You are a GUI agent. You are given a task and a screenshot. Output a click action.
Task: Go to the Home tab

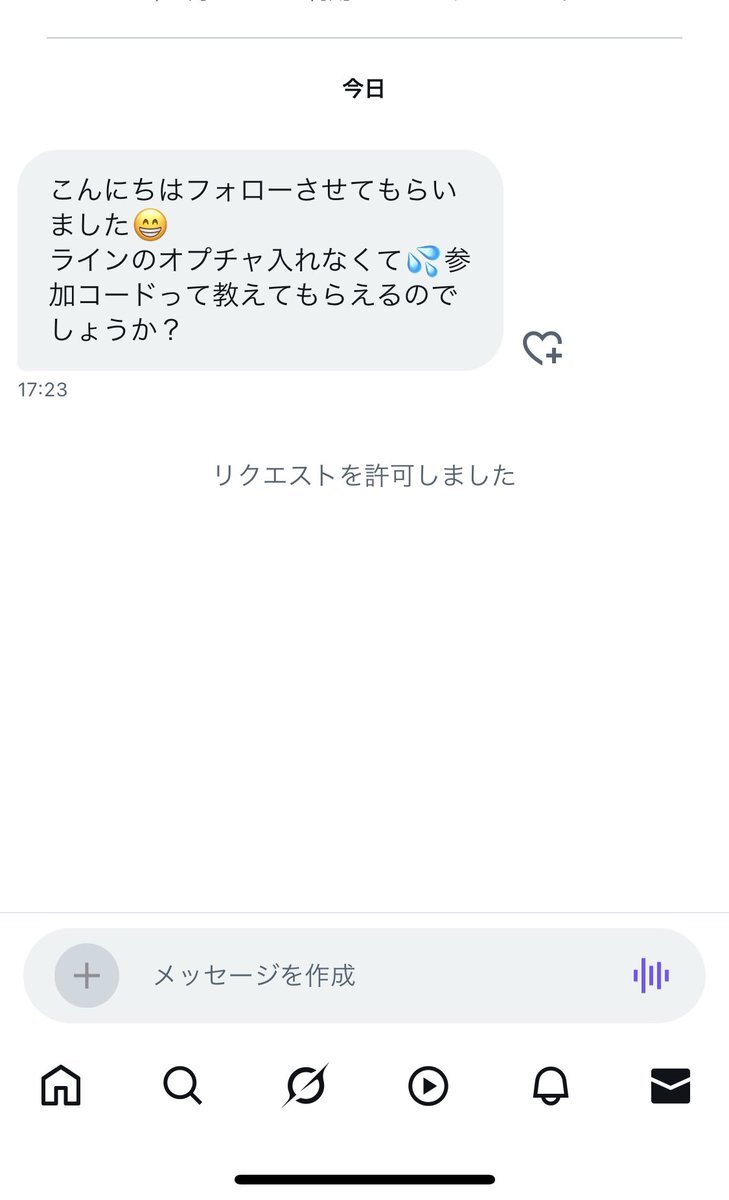61,1085
